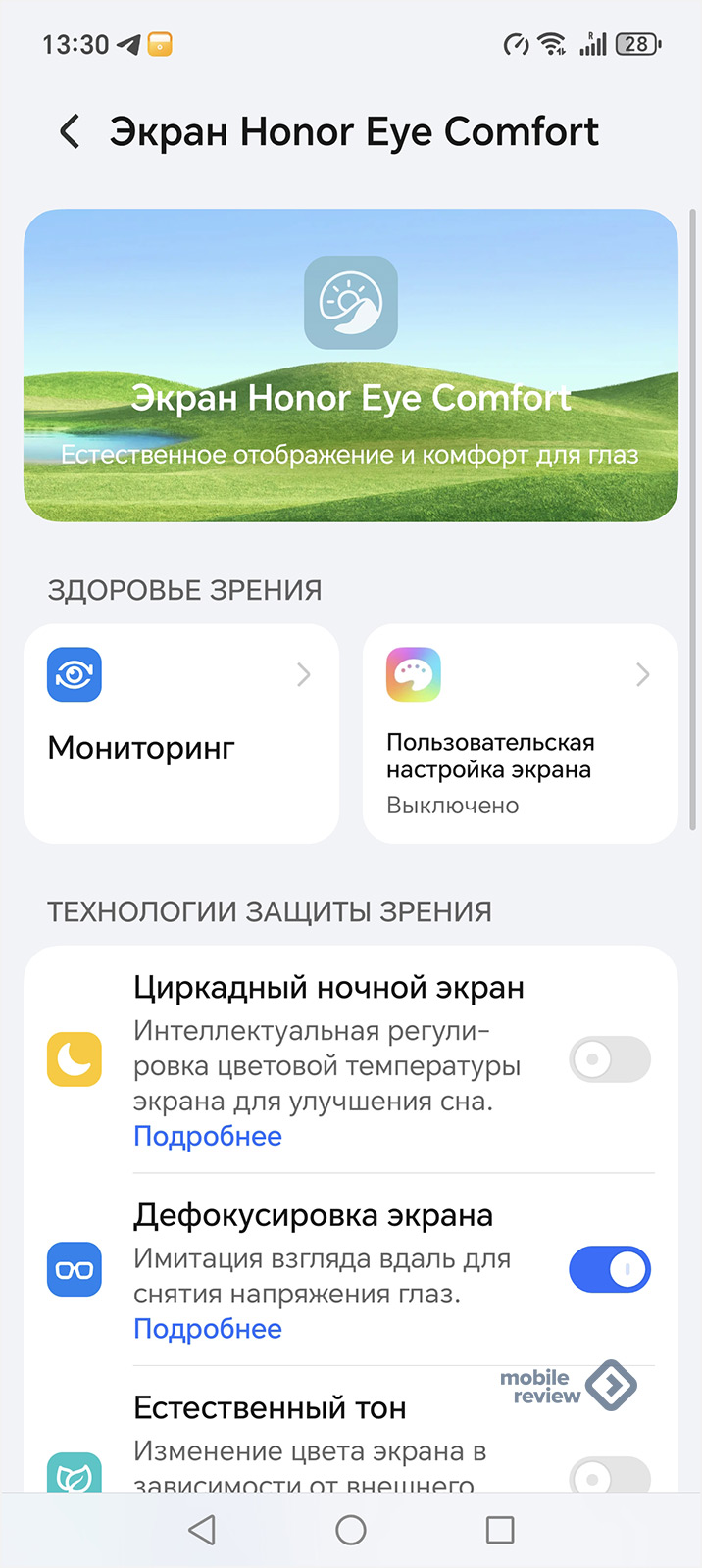
Task: Open the Мониторинг card
Action: (181, 733)
